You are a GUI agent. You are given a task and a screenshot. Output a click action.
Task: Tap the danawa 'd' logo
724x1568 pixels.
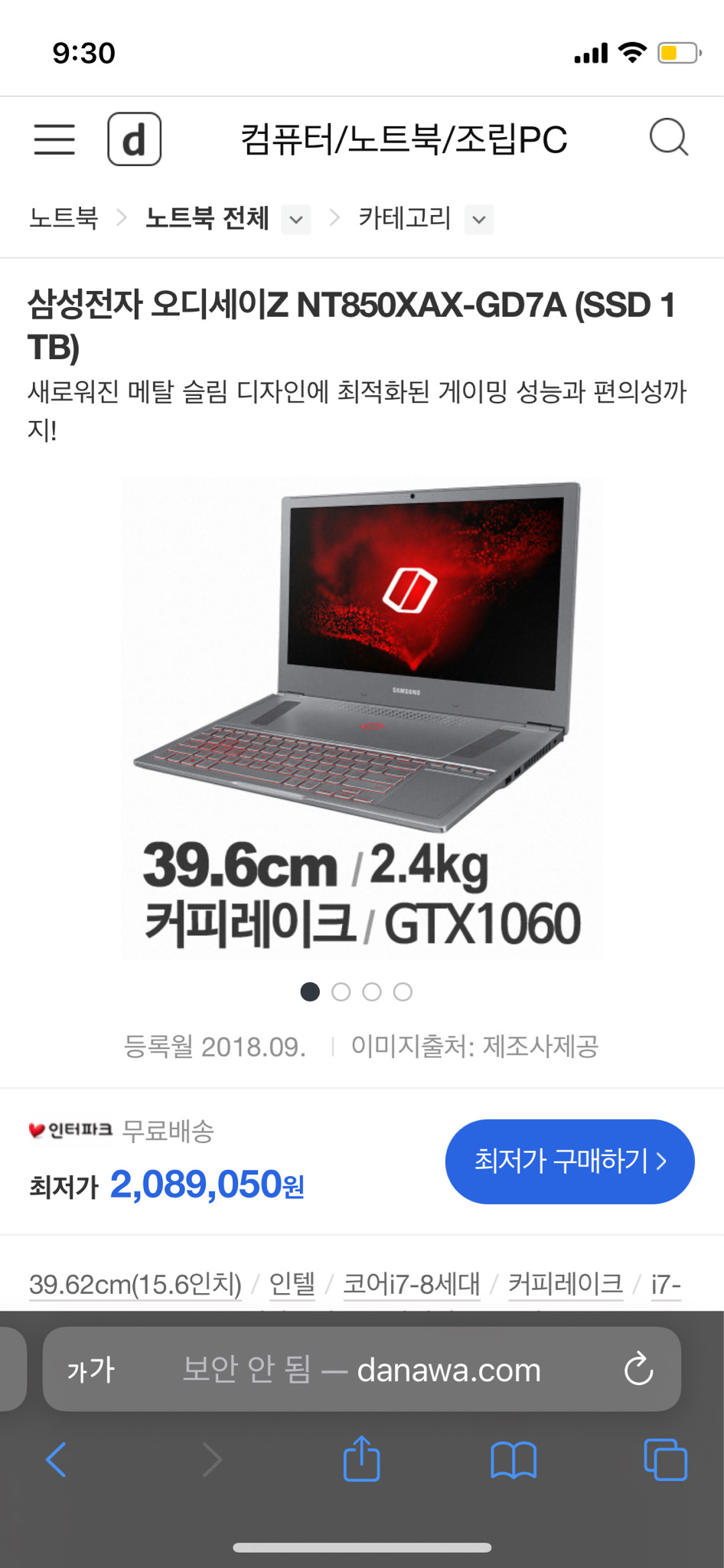pos(135,139)
